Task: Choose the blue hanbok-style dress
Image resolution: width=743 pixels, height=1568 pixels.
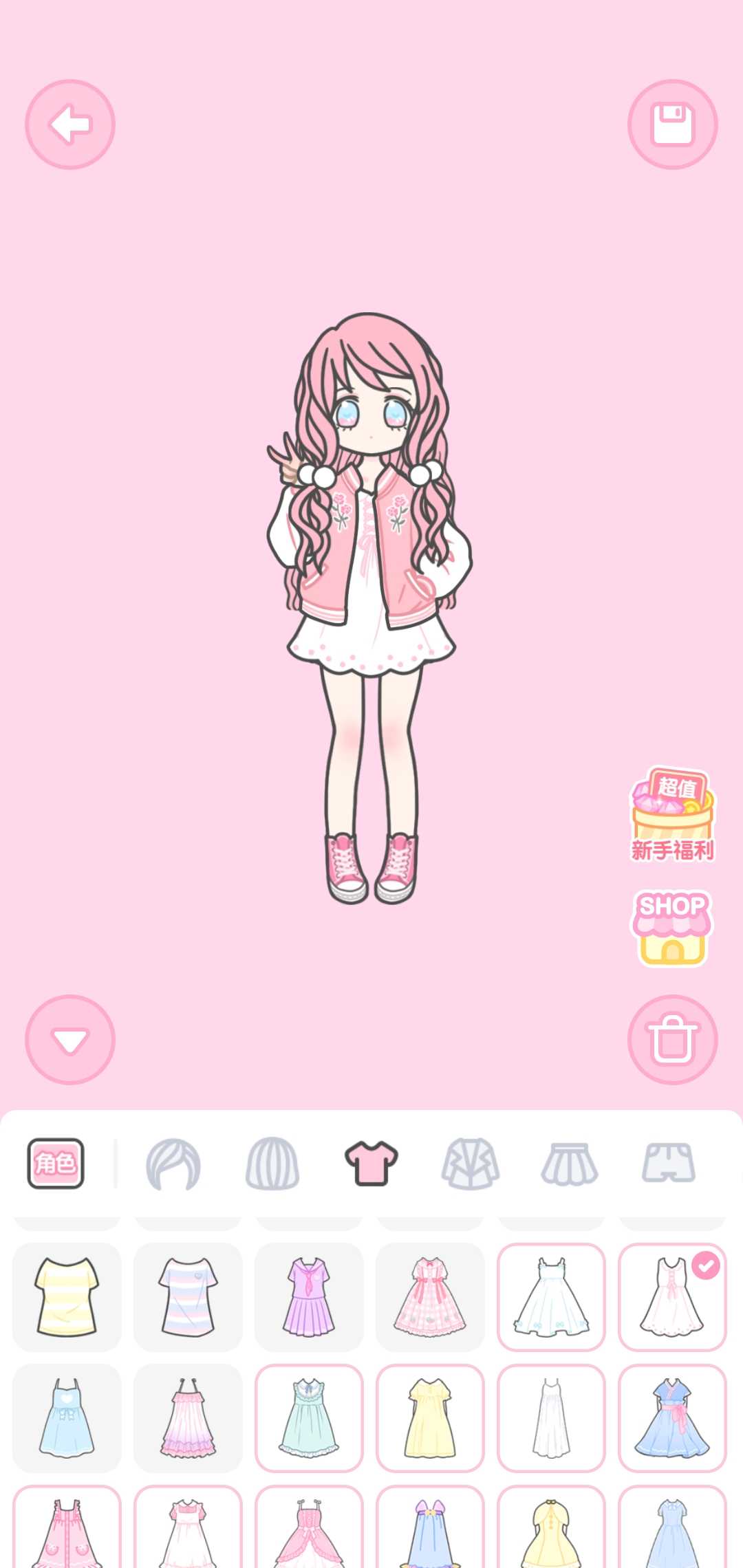Action: click(x=673, y=1419)
